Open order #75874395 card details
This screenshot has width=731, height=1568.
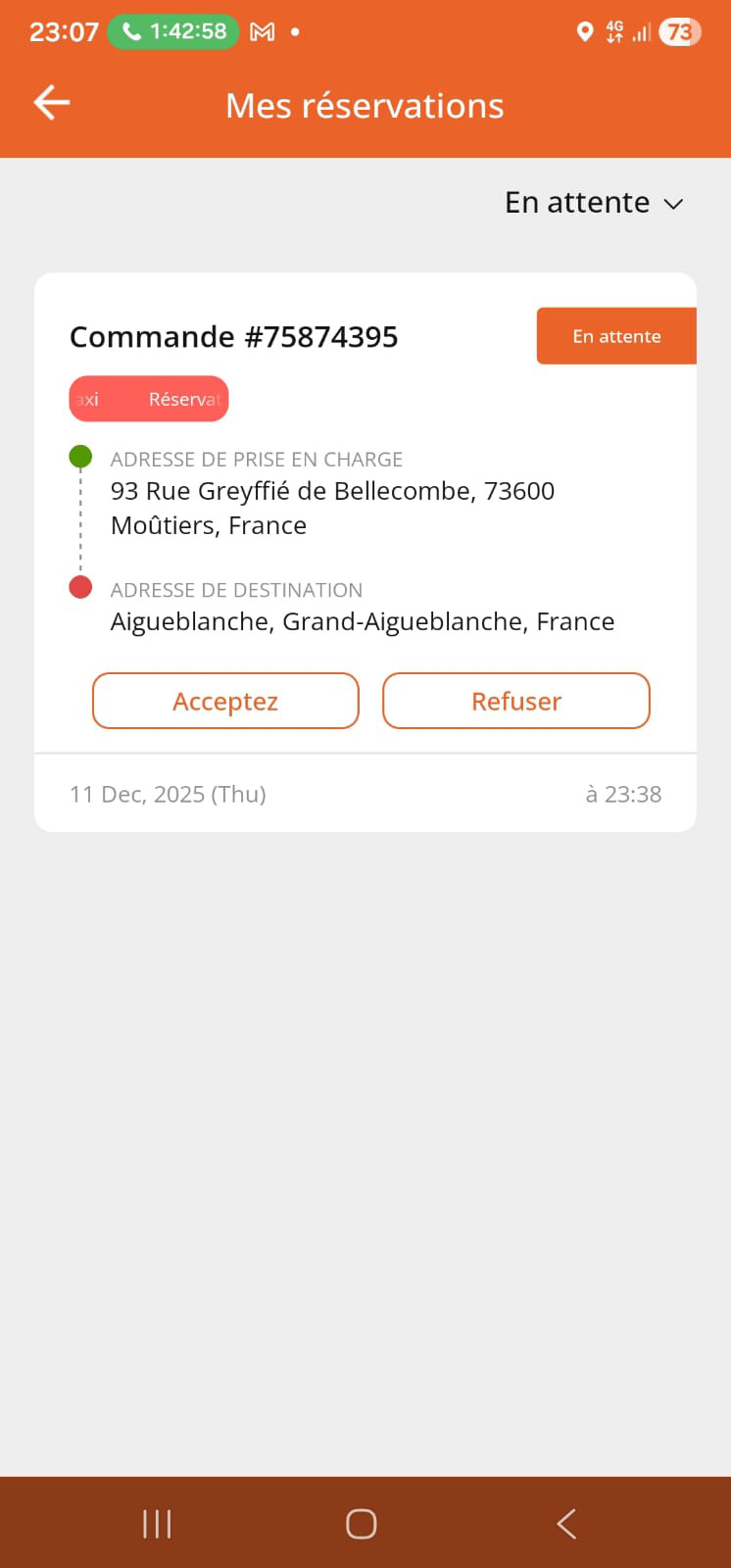click(233, 337)
